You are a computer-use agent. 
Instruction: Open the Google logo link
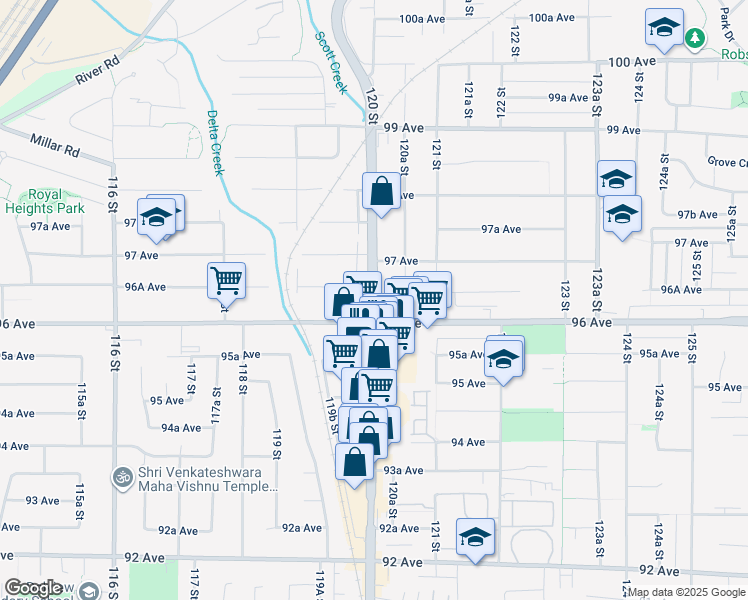coord(33,588)
